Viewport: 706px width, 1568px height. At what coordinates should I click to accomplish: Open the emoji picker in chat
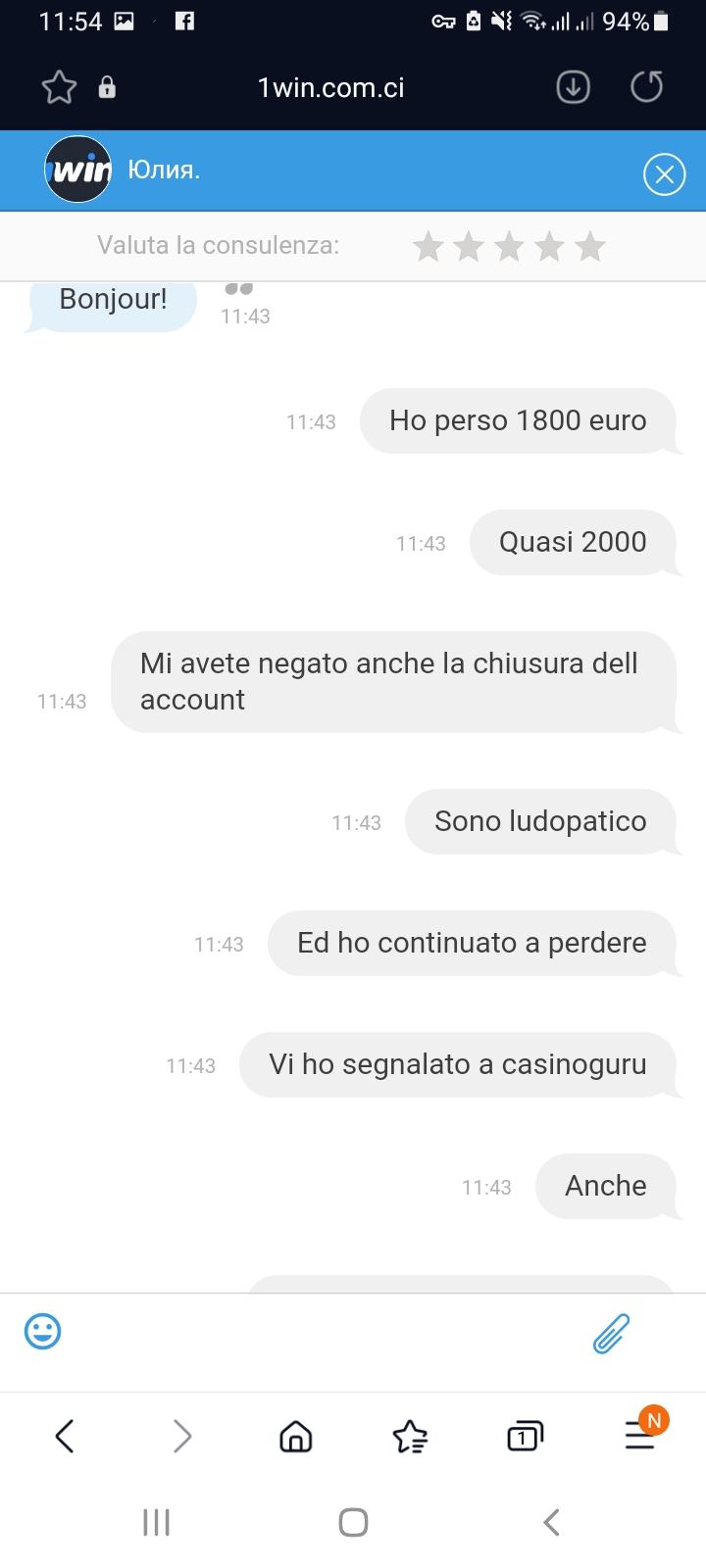(x=42, y=1332)
